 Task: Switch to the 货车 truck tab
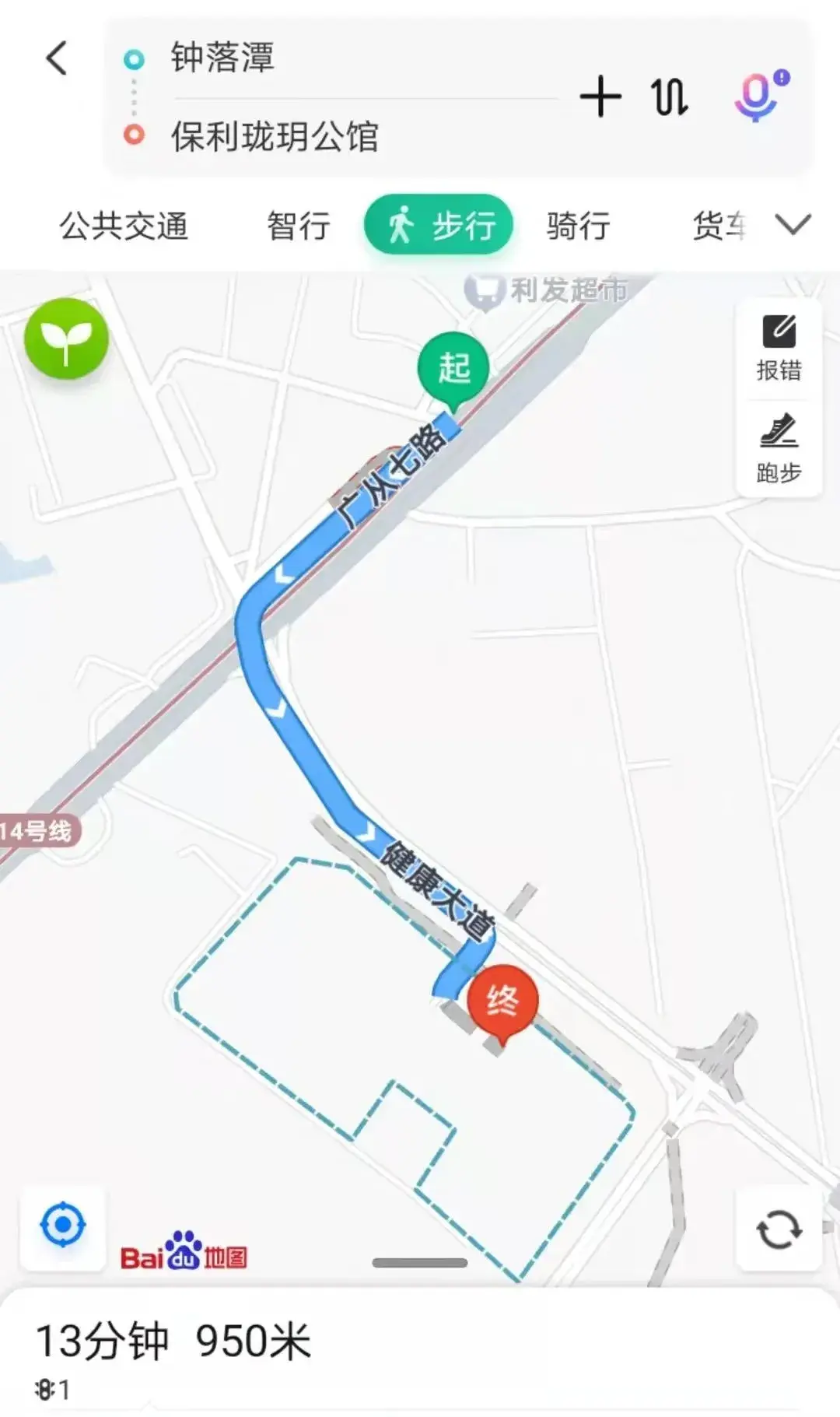719,226
